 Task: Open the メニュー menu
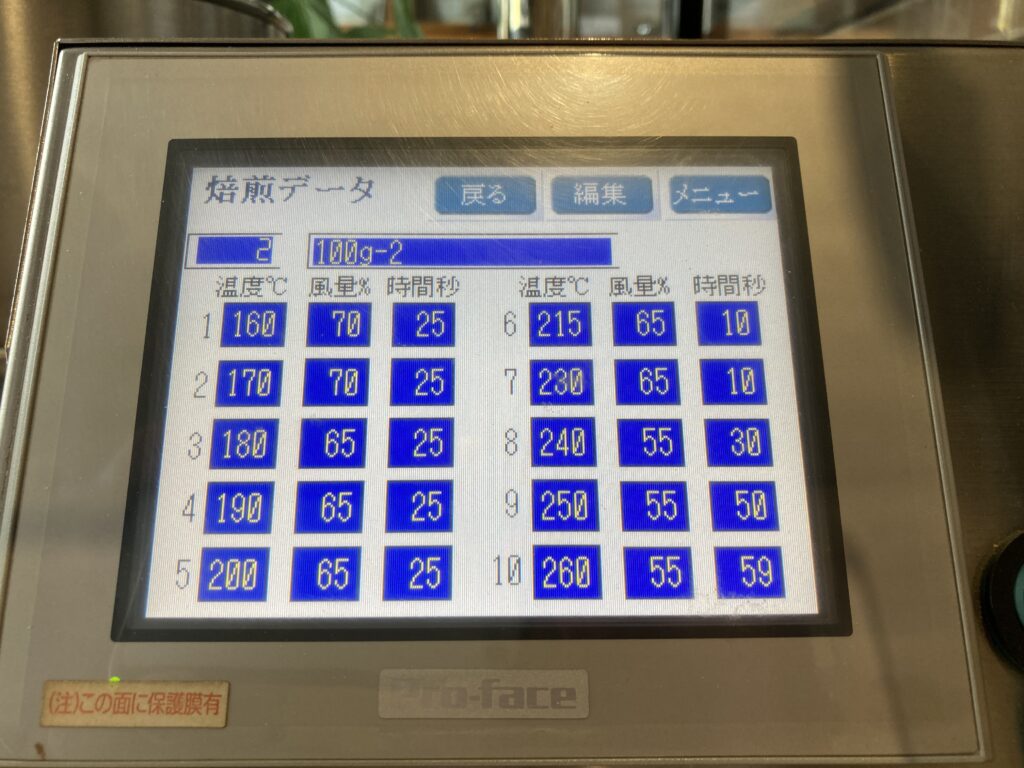tap(720, 195)
